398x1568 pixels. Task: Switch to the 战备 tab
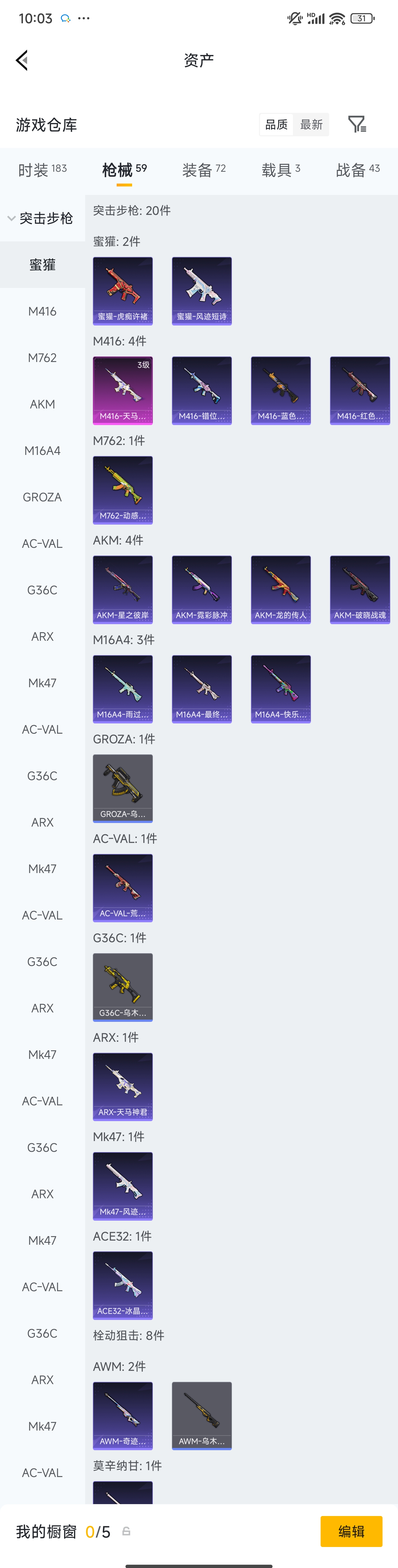pos(357,170)
